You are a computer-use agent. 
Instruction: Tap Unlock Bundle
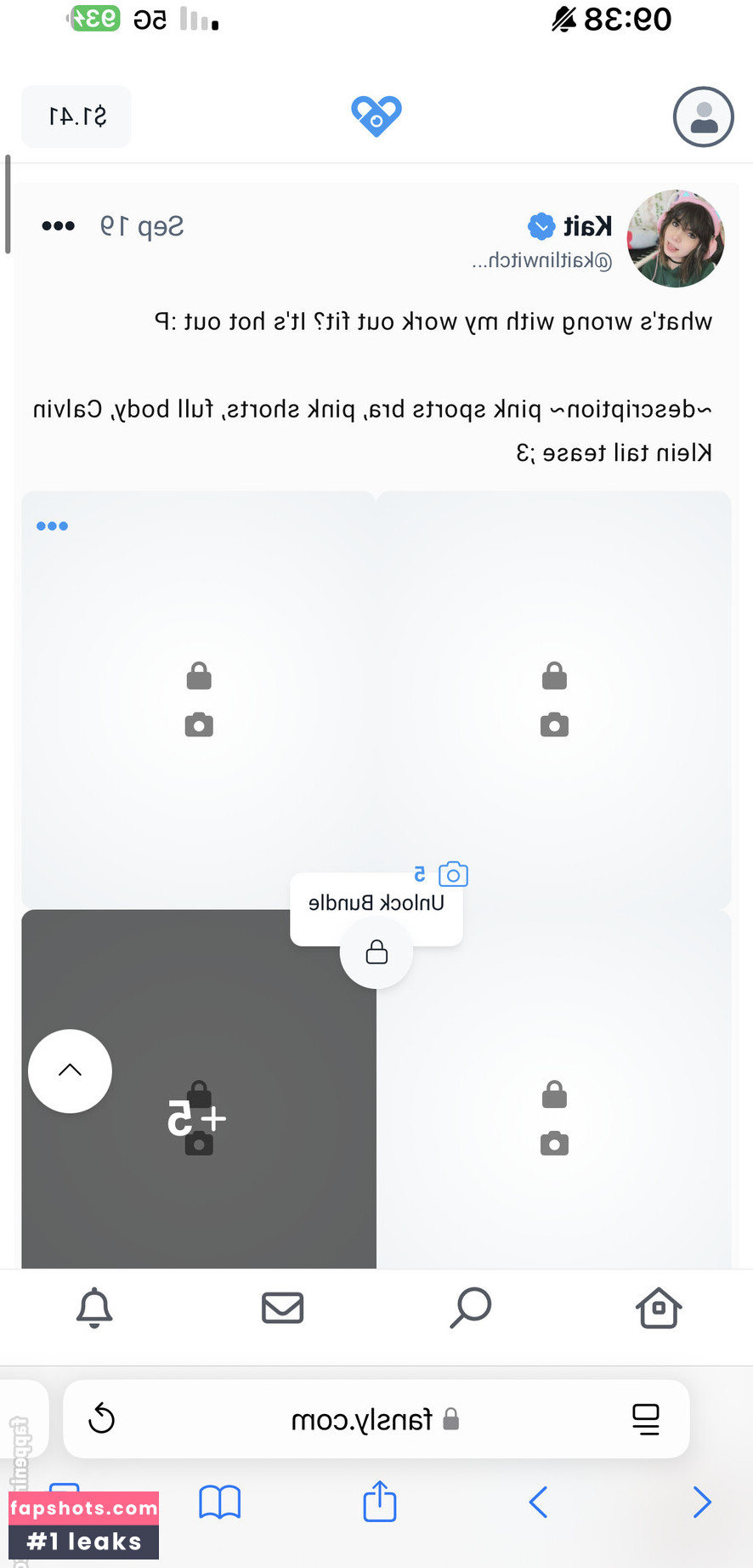click(x=376, y=904)
